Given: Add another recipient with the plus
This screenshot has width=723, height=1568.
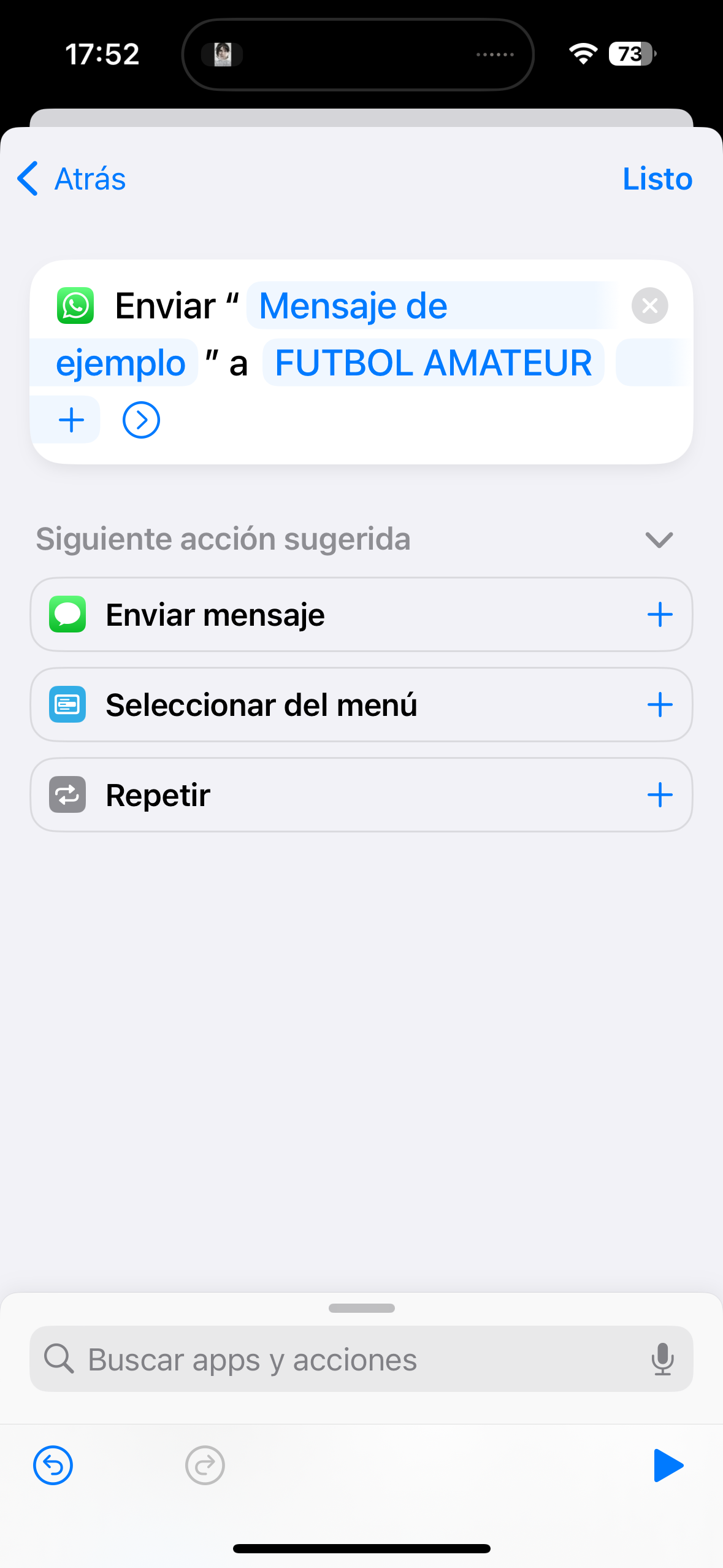Looking at the screenshot, I should tap(71, 420).
